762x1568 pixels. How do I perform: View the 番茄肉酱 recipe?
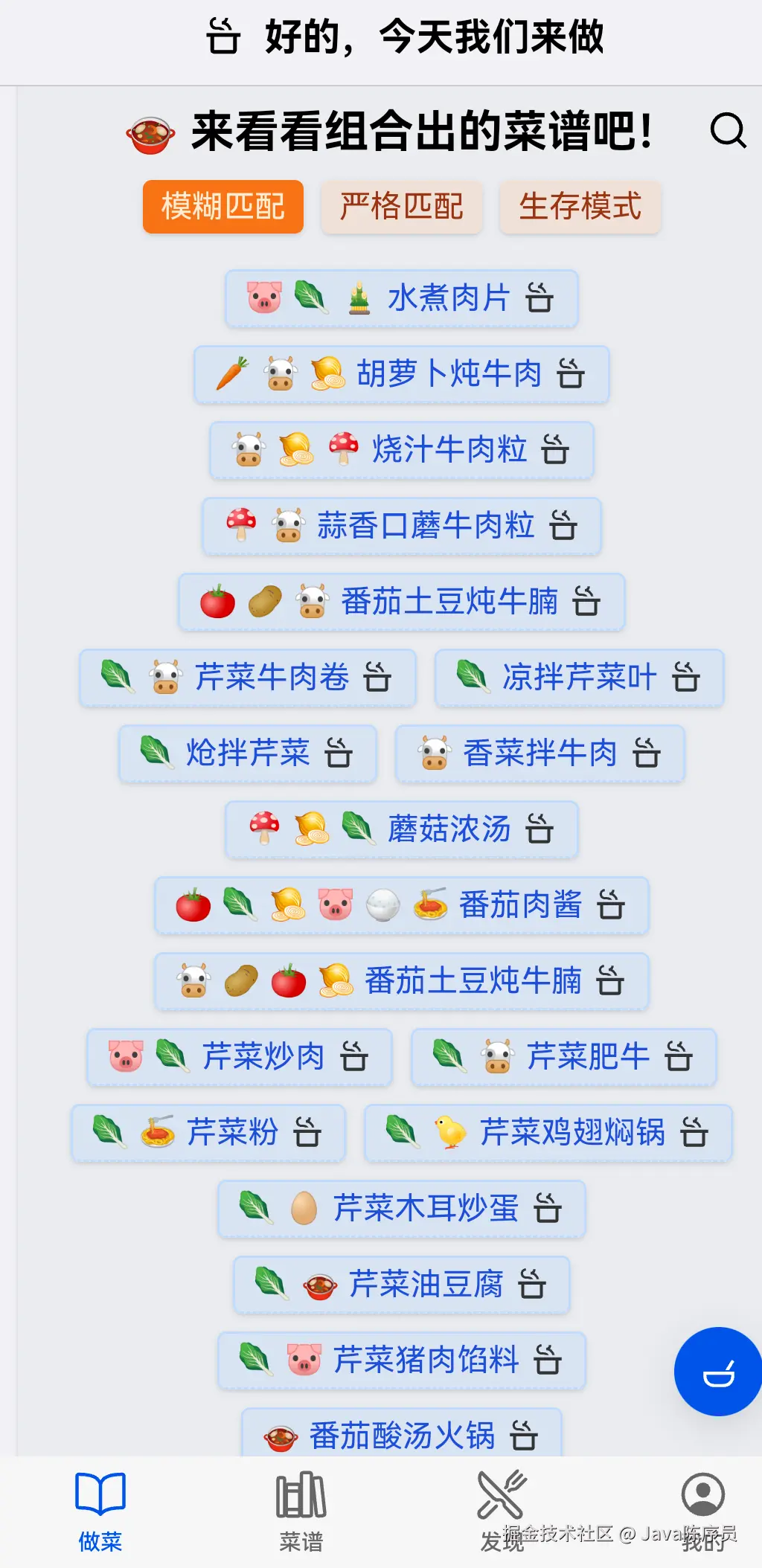402,905
